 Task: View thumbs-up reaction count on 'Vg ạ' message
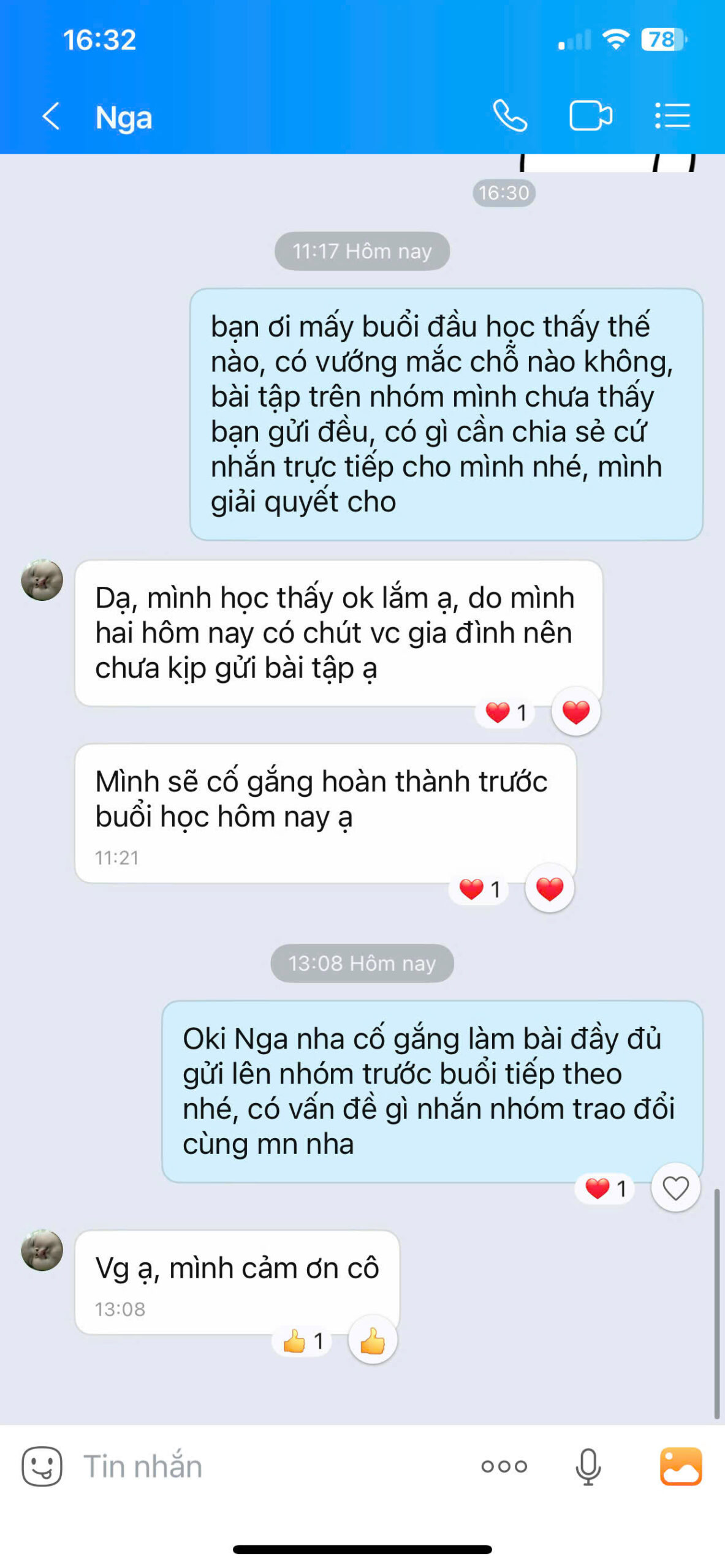[x=303, y=1341]
